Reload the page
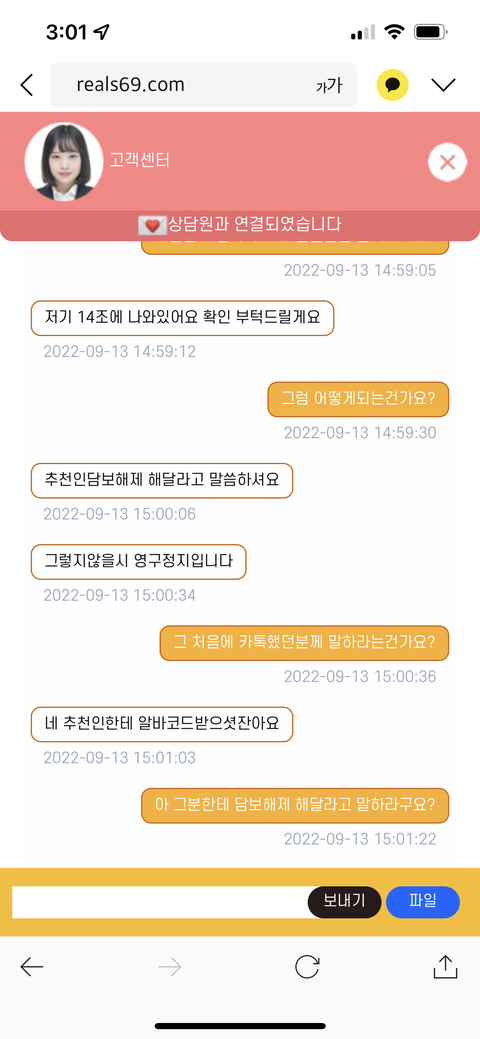The width and height of the screenshot is (480, 1039). pyautogui.click(x=307, y=967)
